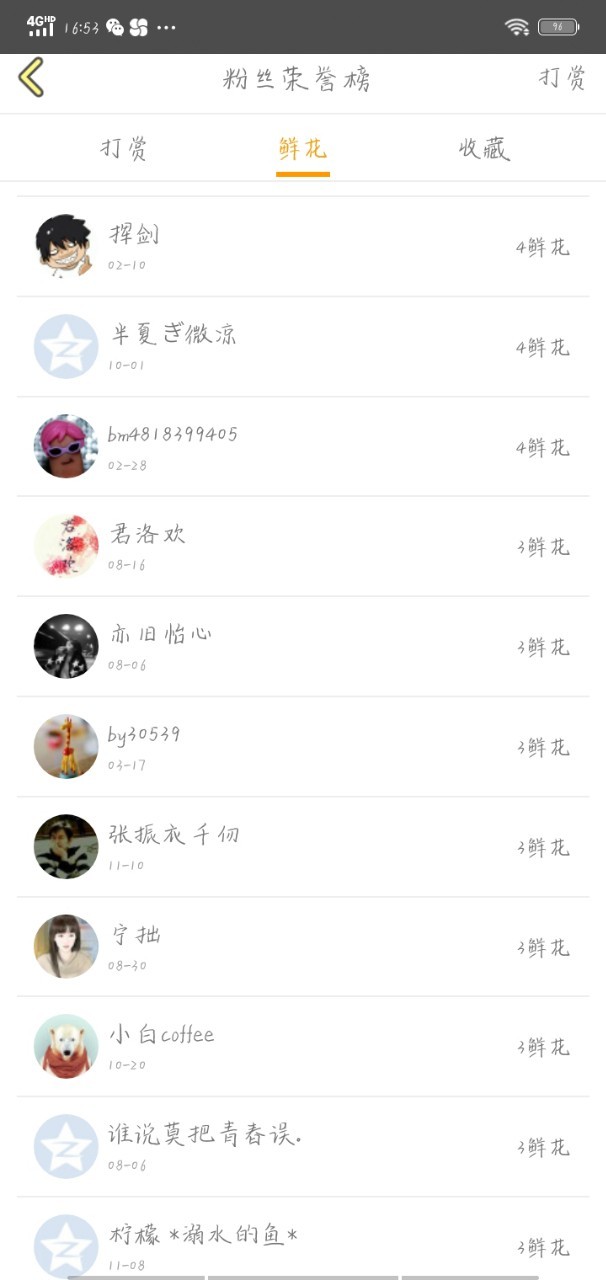Select the 鲜花 tab
The height and width of the screenshot is (1280, 606).
click(x=303, y=149)
